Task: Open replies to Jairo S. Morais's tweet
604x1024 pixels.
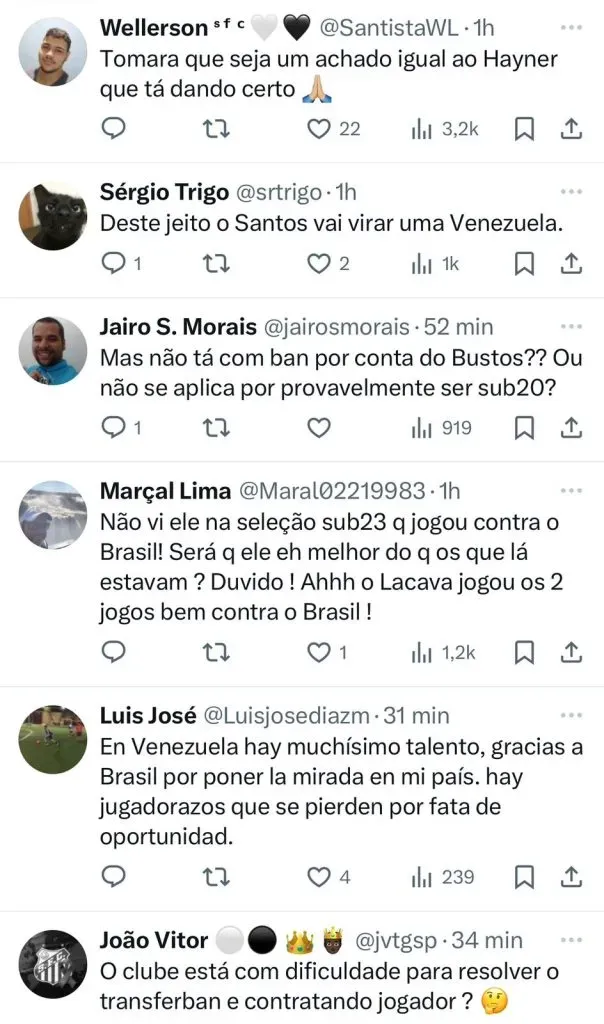Action: click(114, 428)
